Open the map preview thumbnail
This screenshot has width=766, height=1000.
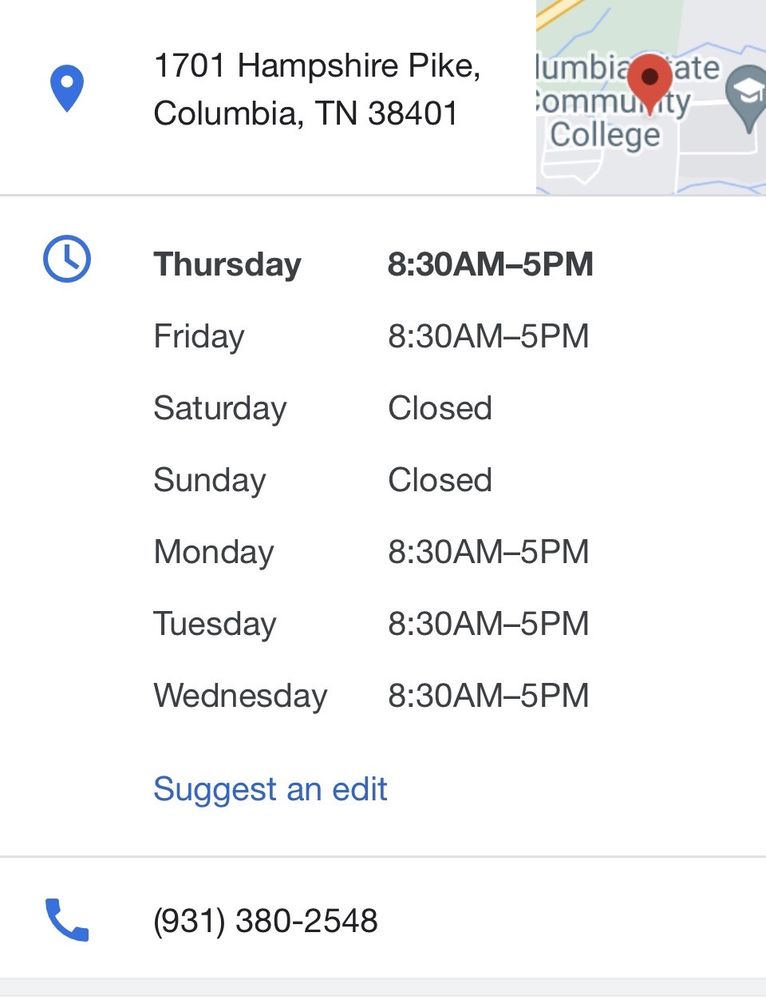click(650, 97)
